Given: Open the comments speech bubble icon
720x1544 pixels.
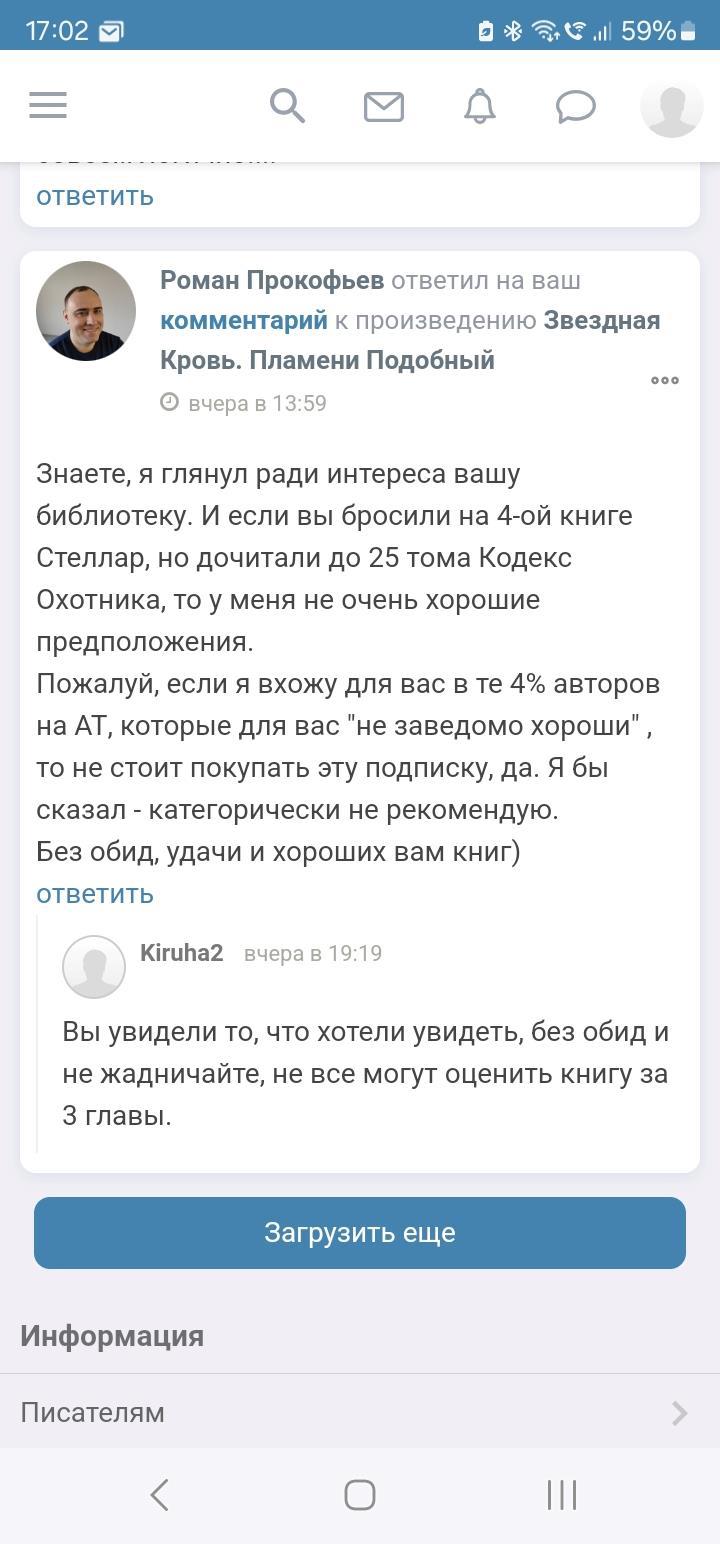Looking at the screenshot, I should [x=576, y=106].
